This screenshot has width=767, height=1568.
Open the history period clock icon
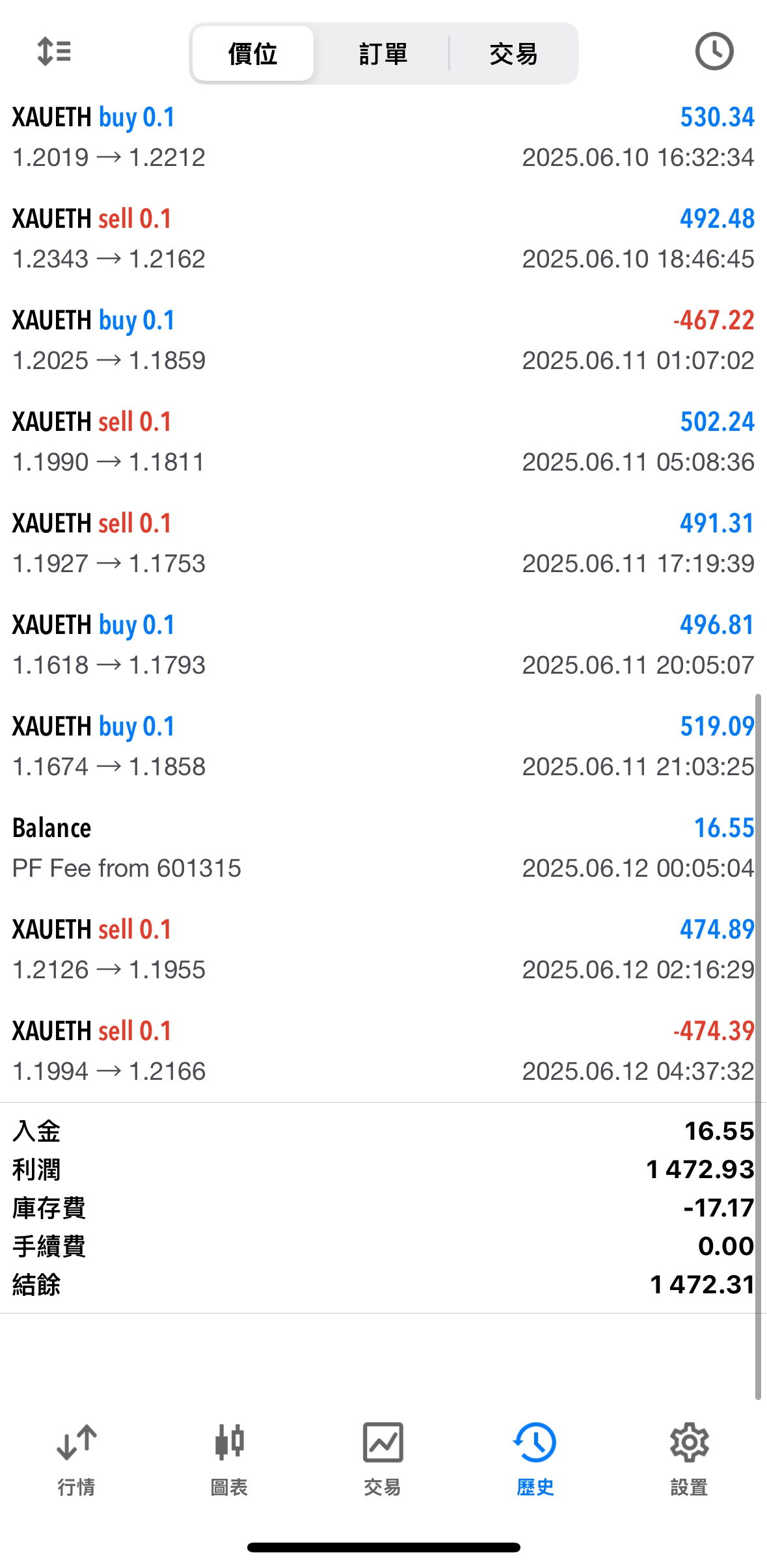714,51
